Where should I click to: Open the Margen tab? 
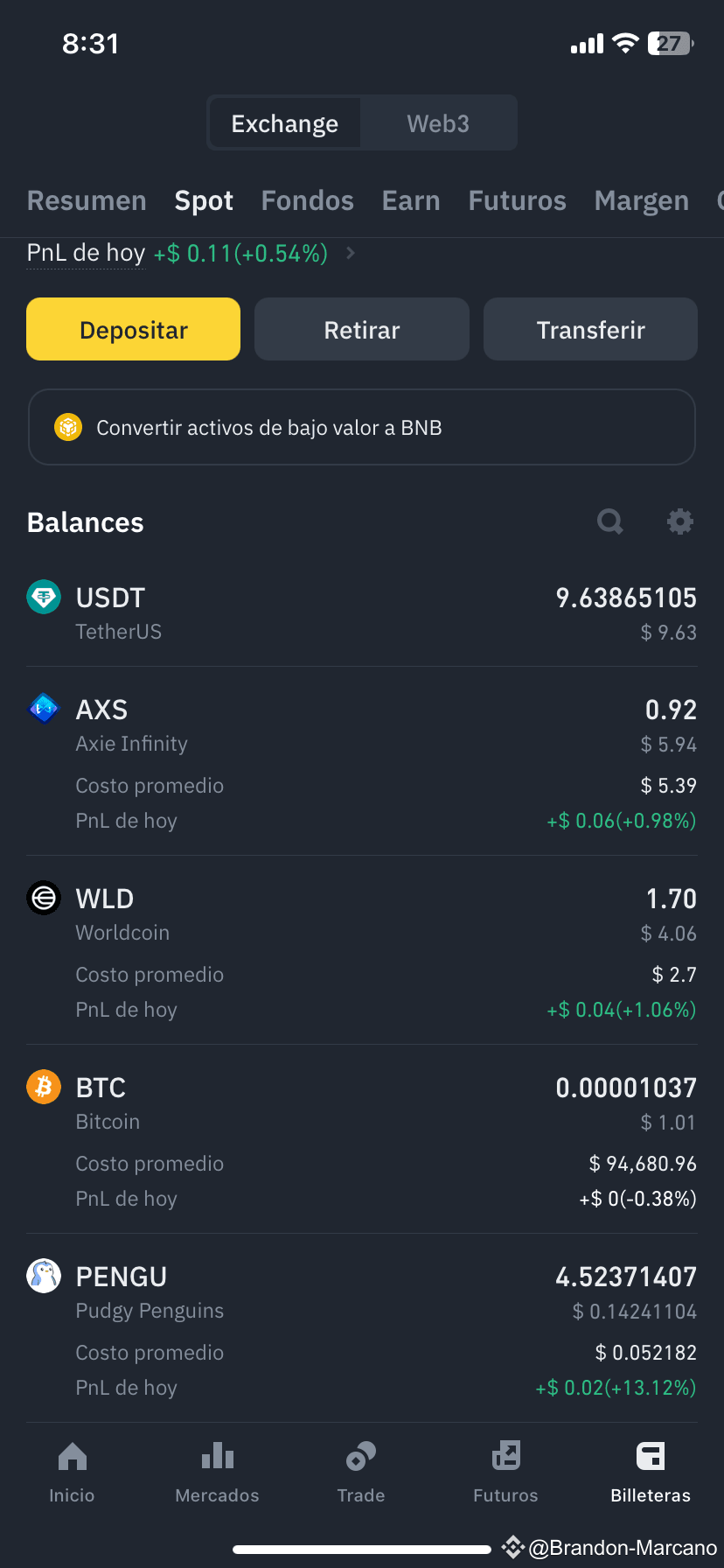coord(641,200)
